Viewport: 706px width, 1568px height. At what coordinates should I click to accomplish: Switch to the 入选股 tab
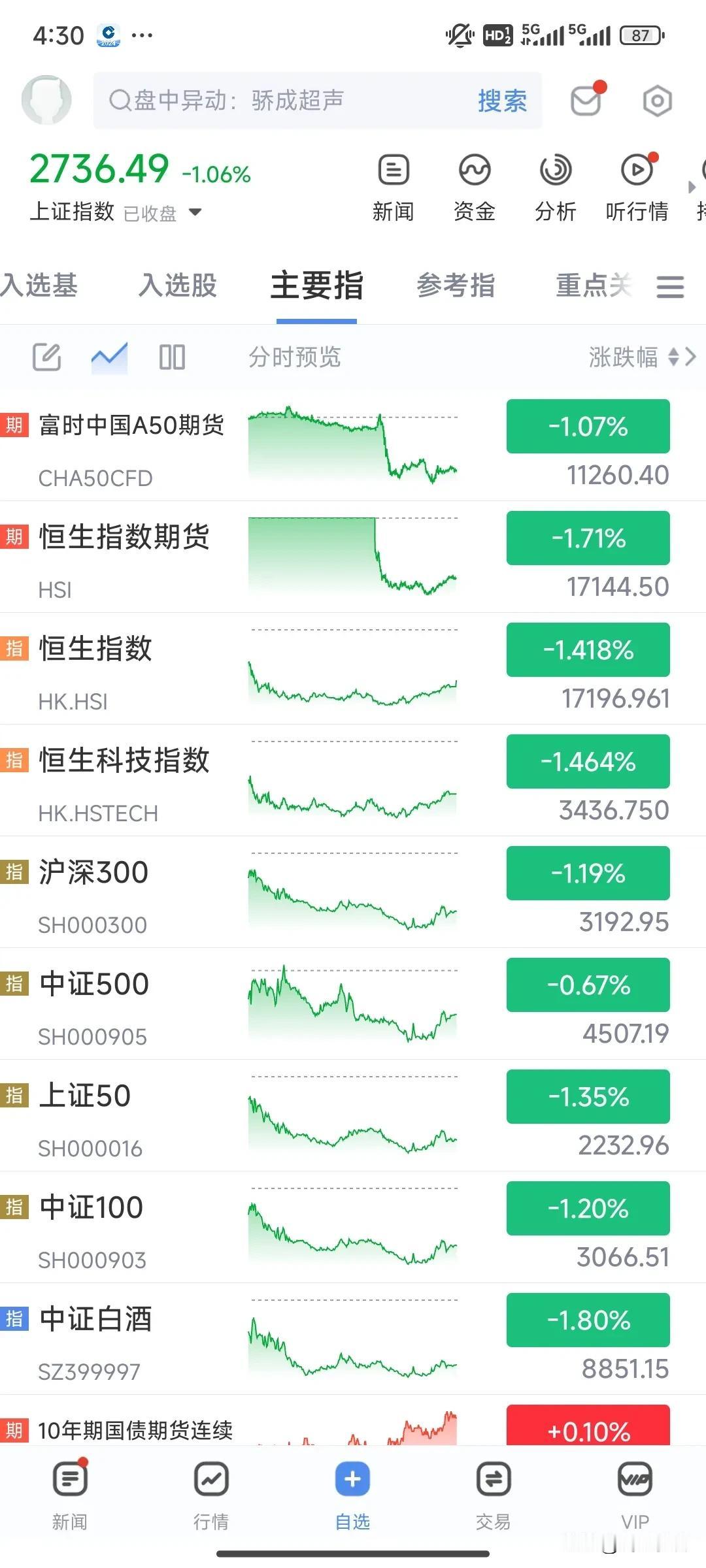click(x=178, y=286)
